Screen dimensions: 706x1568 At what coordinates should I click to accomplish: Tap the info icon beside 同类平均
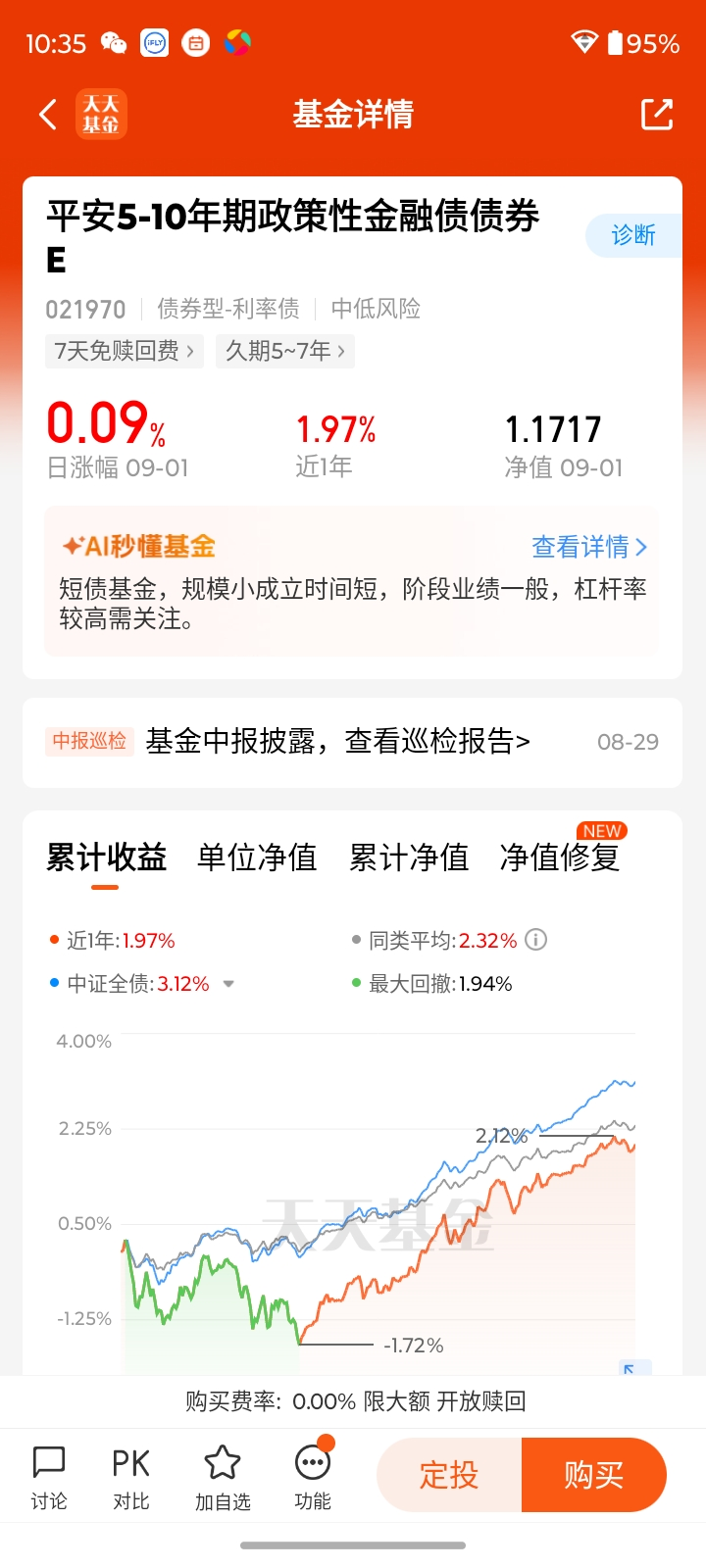tap(535, 940)
